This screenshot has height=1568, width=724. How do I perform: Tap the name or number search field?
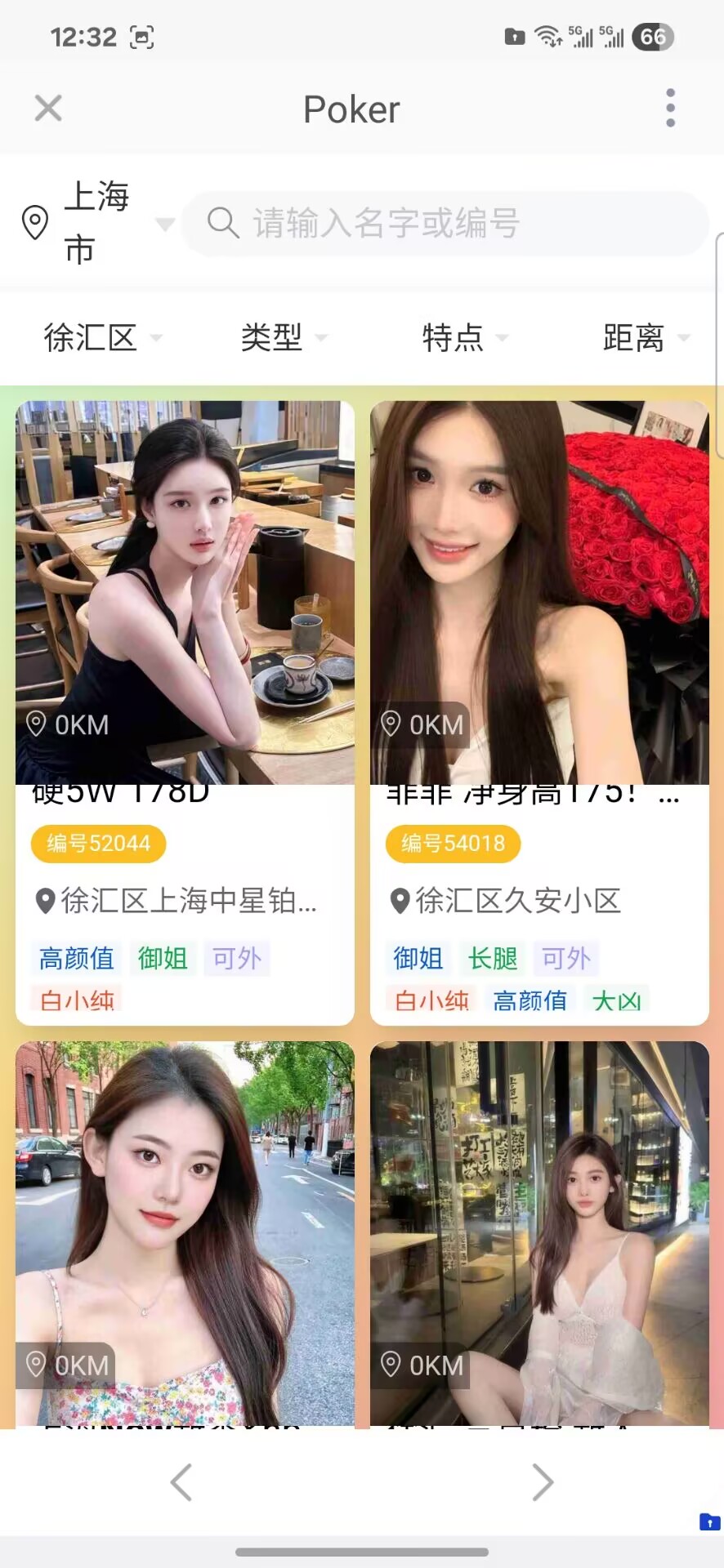[445, 223]
